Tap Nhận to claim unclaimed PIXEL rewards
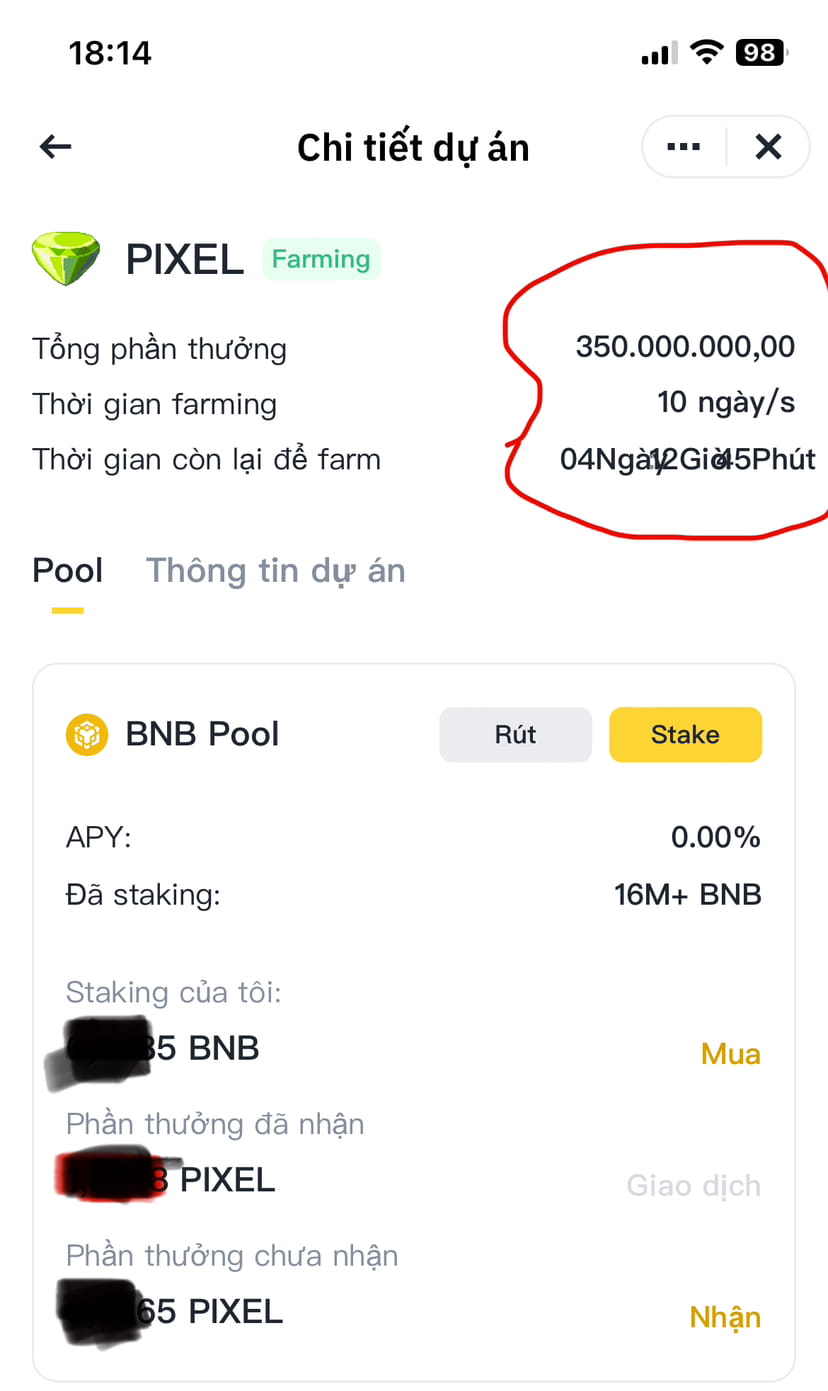 tap(725, 1316)
